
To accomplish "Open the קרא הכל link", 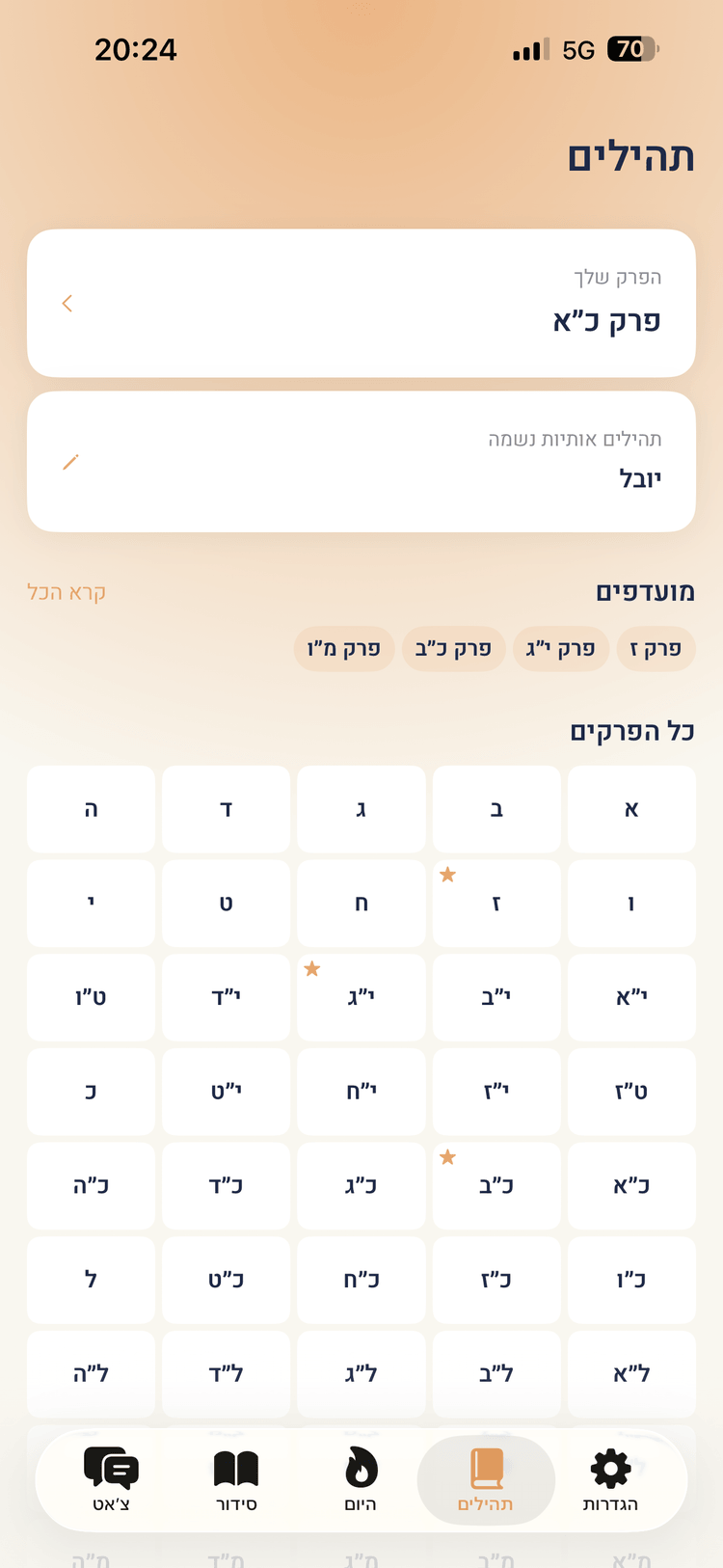I will (65, 593).
